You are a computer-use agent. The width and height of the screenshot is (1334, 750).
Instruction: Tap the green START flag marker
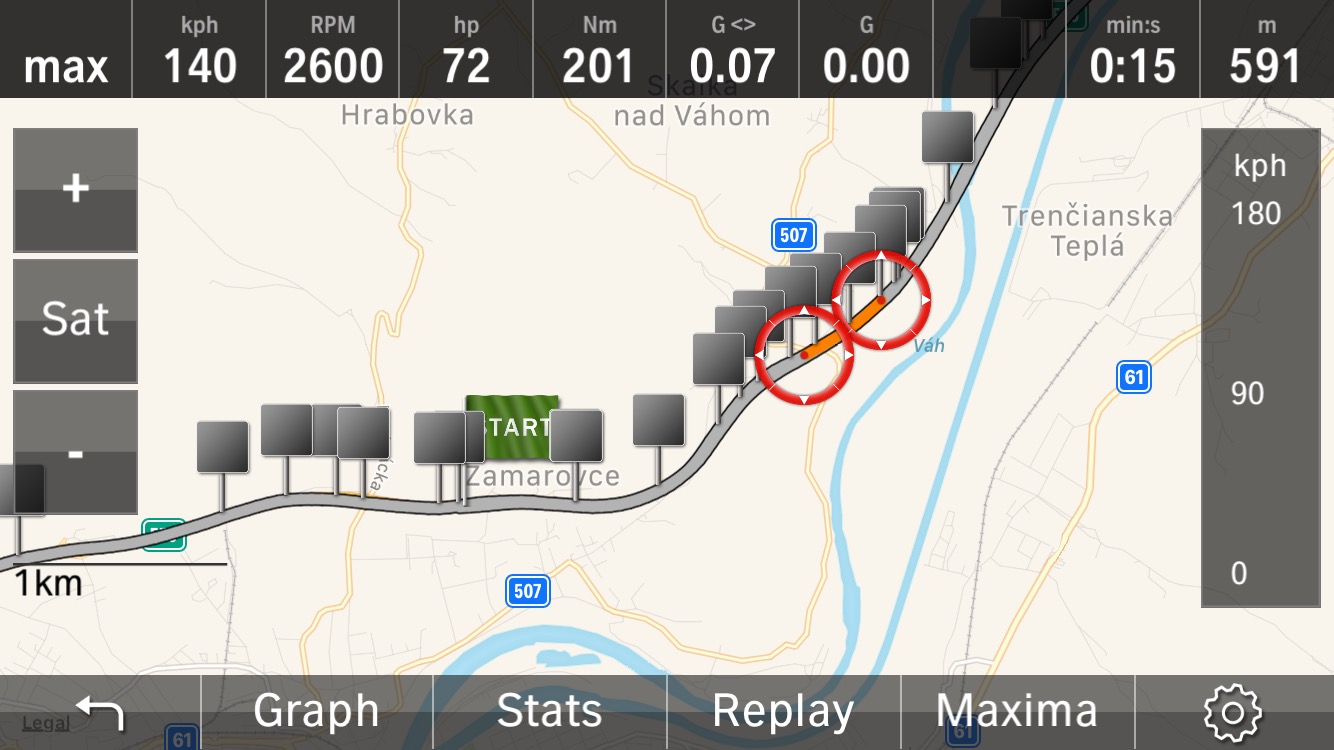[512, 427]
